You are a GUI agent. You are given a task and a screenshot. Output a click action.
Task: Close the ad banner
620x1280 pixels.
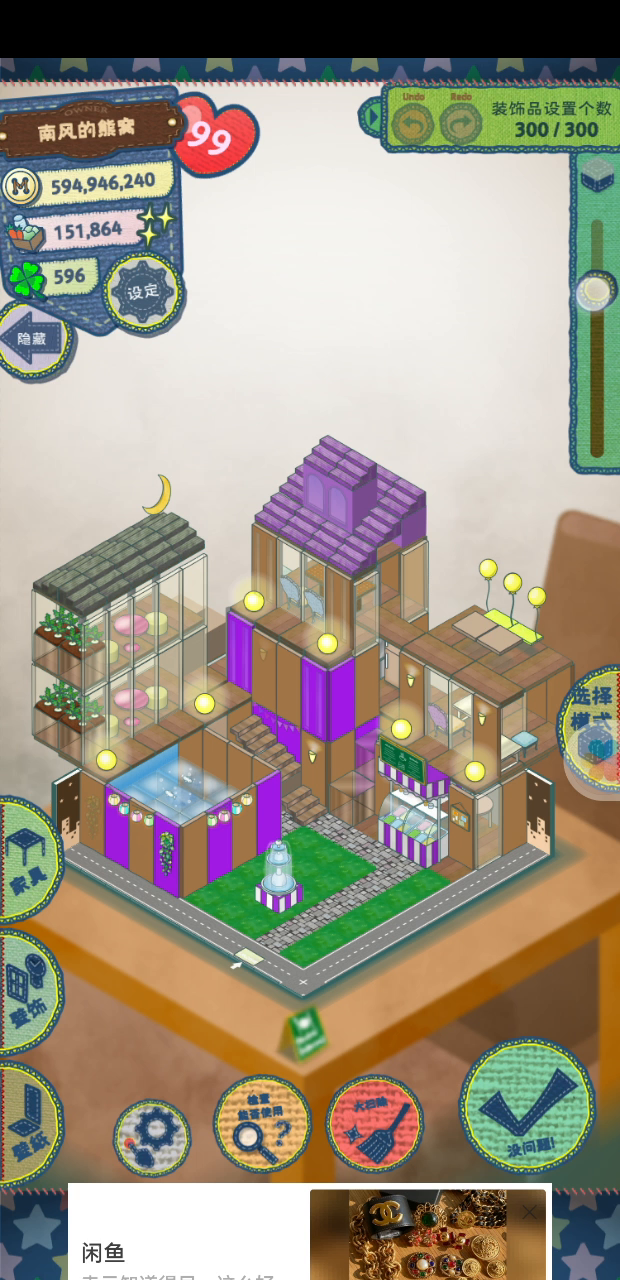[530, 1212]
